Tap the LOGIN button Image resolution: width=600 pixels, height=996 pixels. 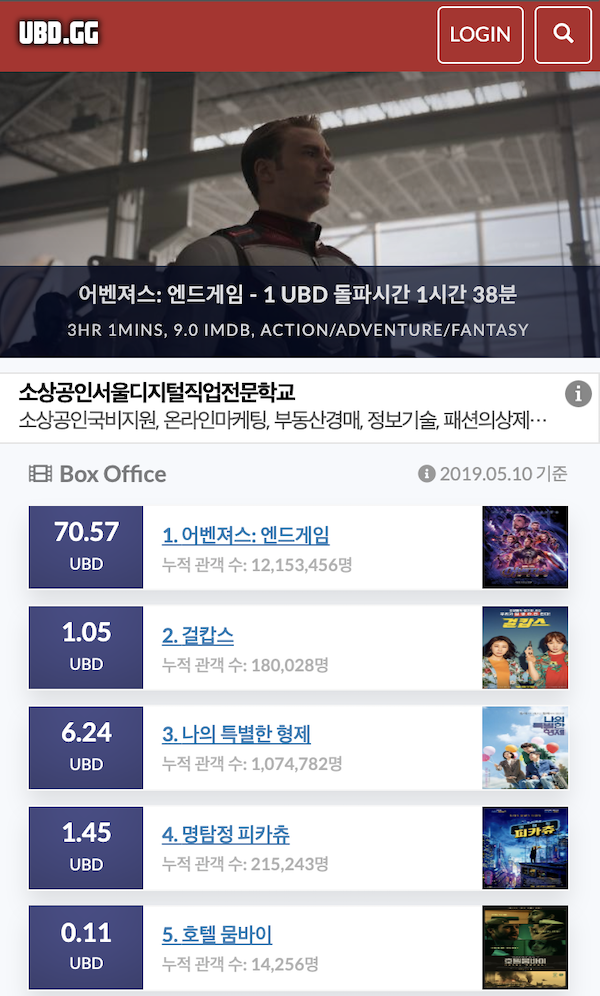(x=480, y=35)
